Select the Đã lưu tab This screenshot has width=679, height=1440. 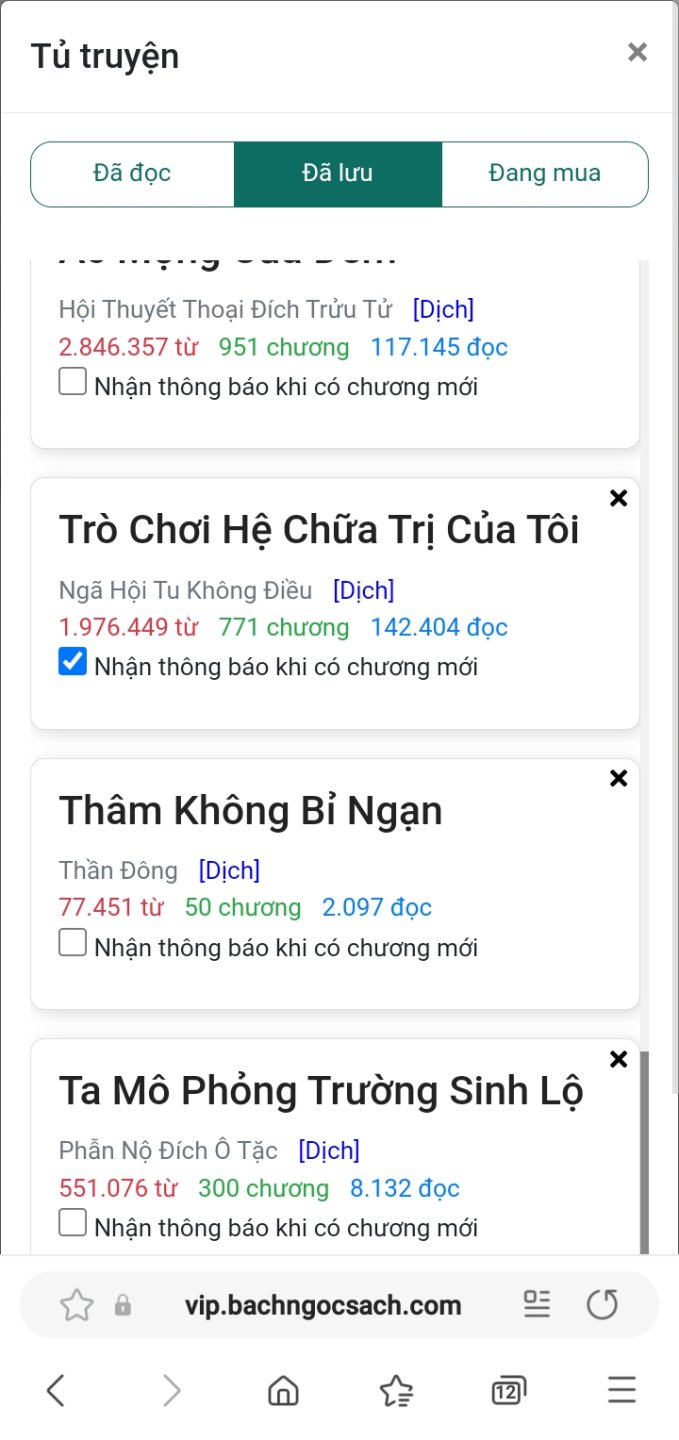click(x=337, y=173)
